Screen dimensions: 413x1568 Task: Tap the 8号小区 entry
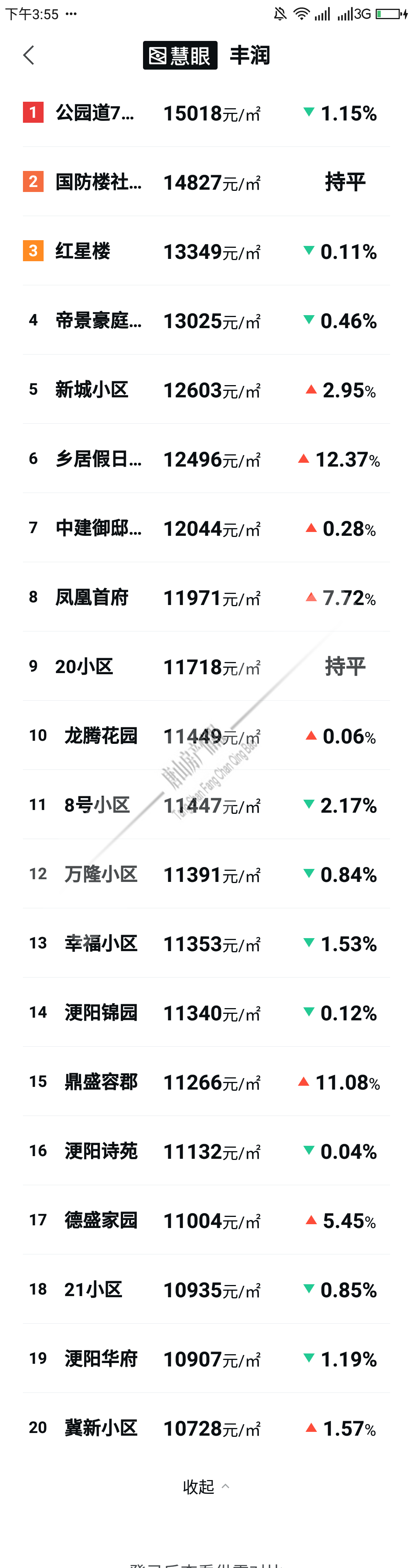(97, 805)
